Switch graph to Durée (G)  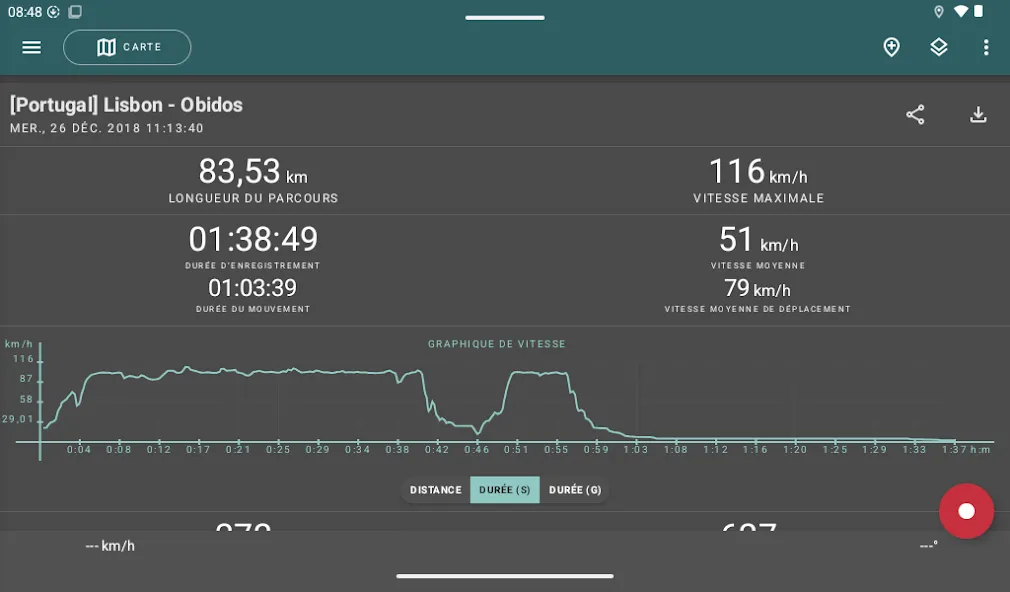(x=575, y=490)
